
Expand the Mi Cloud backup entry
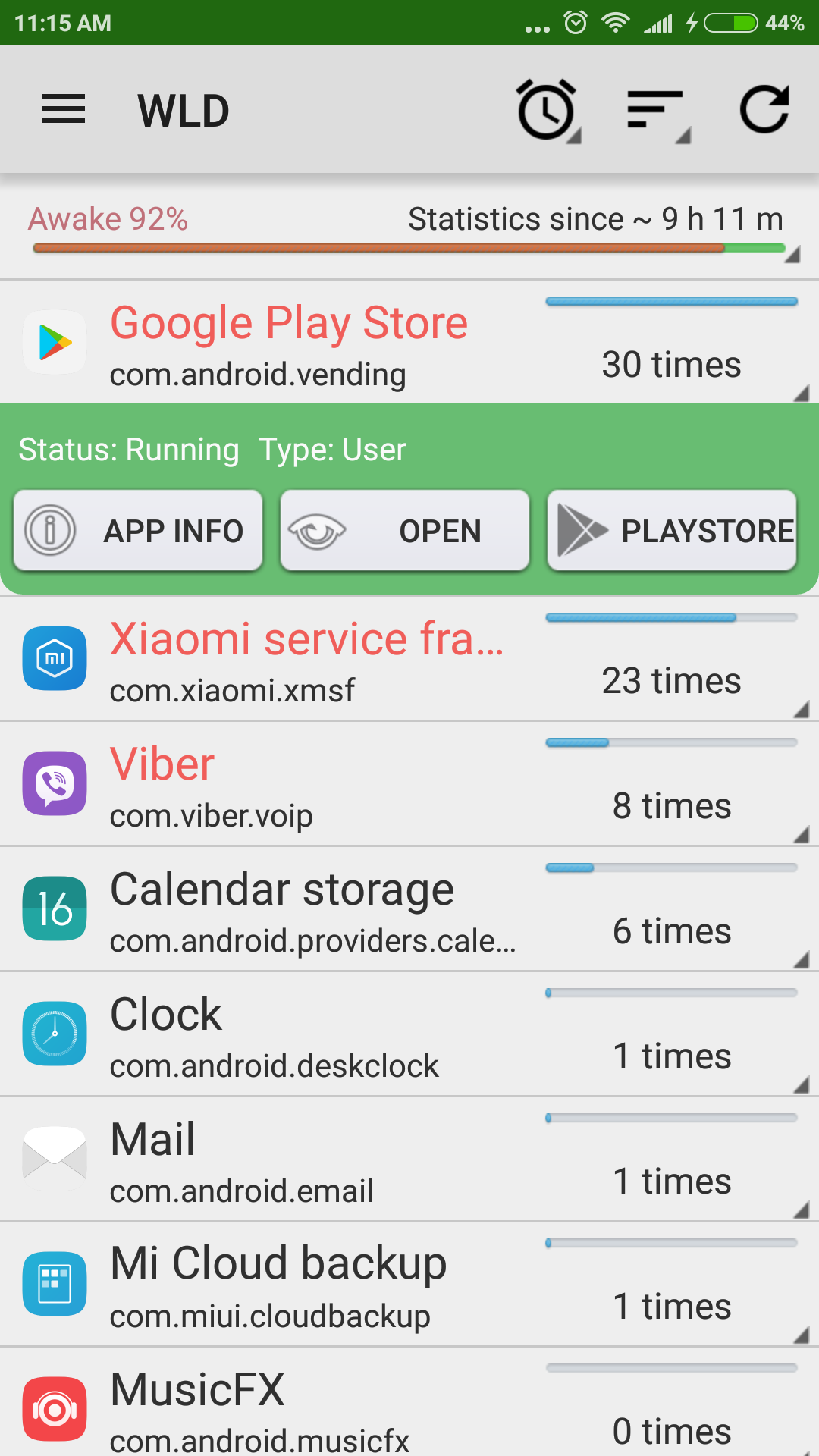point(409,1285)
